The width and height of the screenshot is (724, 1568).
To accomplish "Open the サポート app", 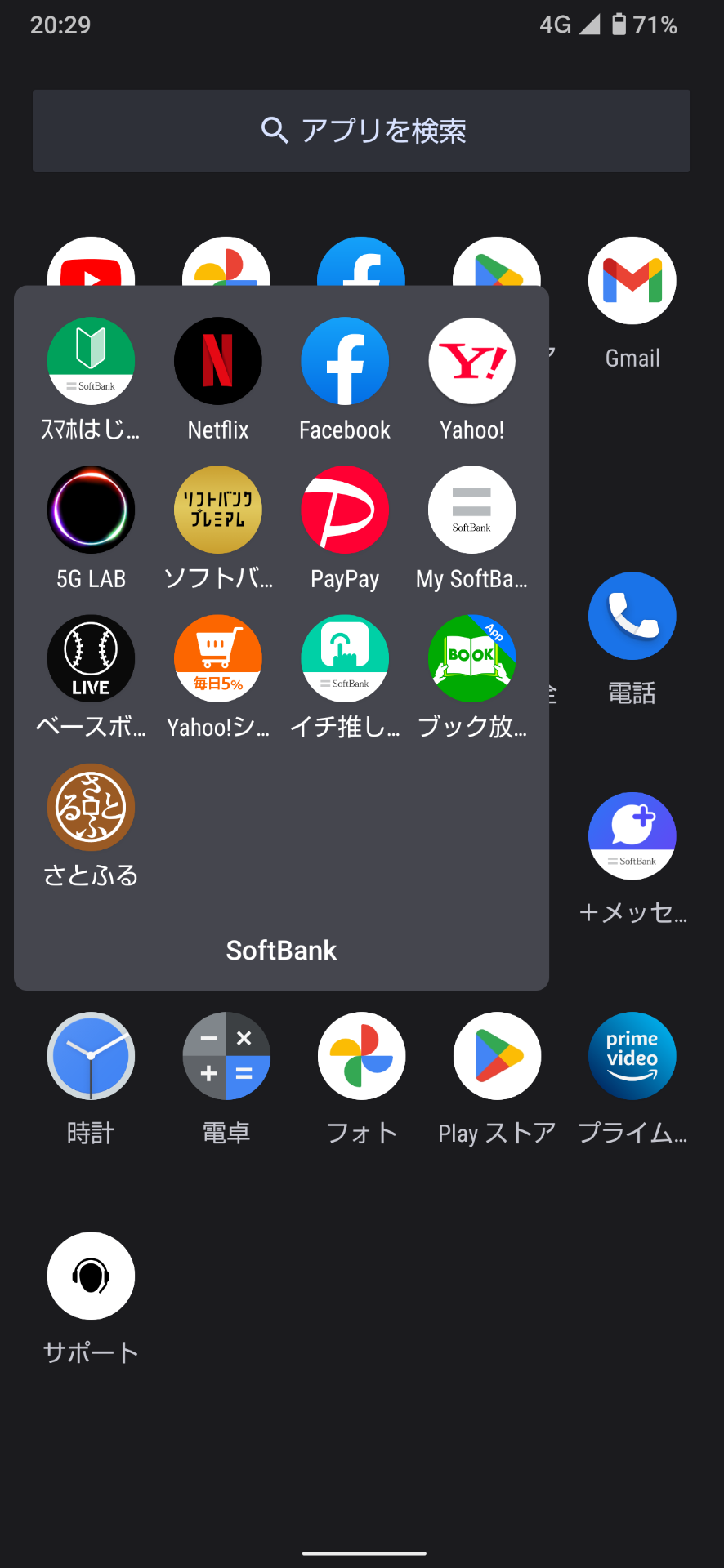I will click(x=91, y=1276).
